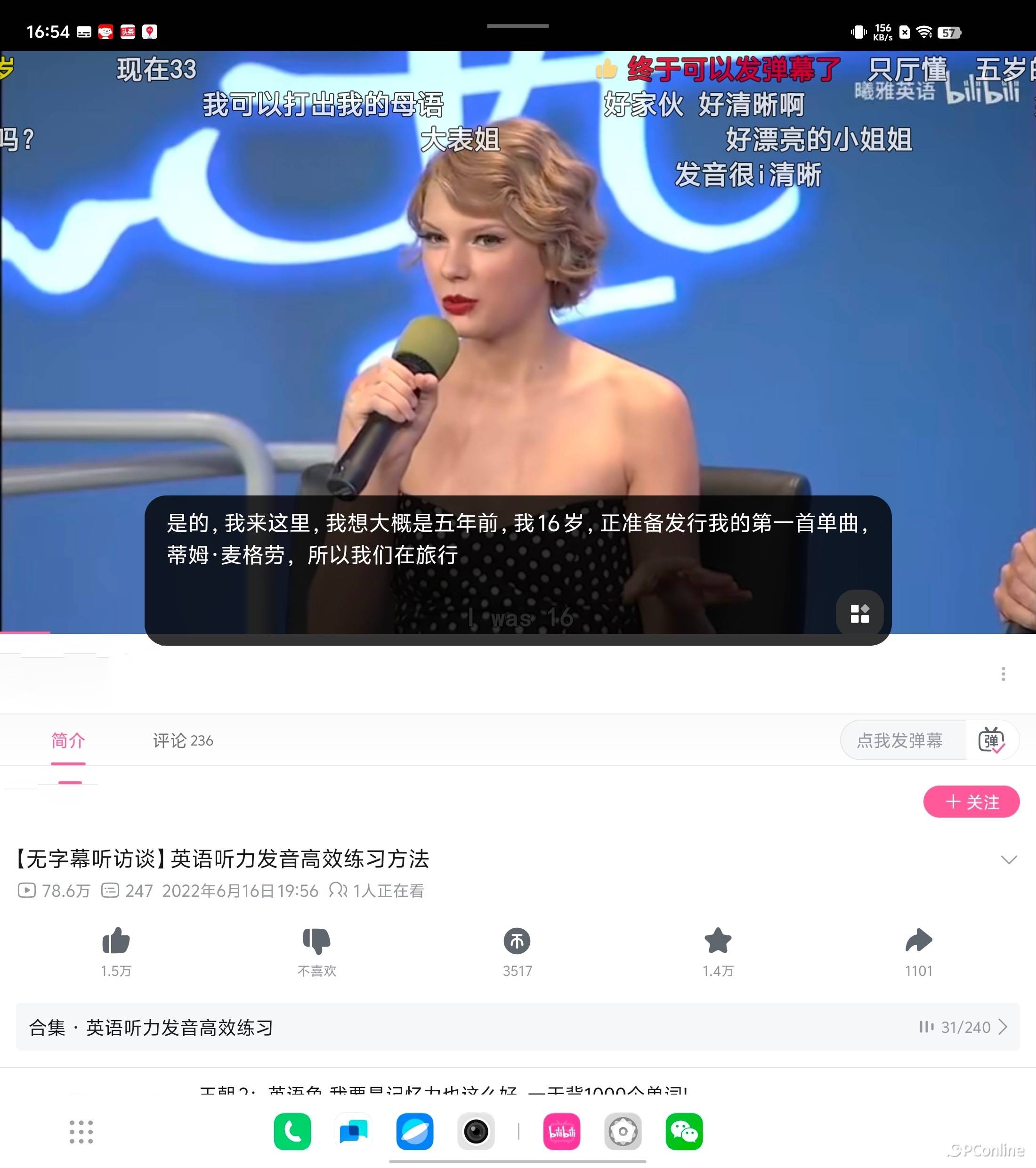Open the Settings gear in dock
Image resolution: width=1036 pixels, height=1168 pixels.
(623, 1131)
